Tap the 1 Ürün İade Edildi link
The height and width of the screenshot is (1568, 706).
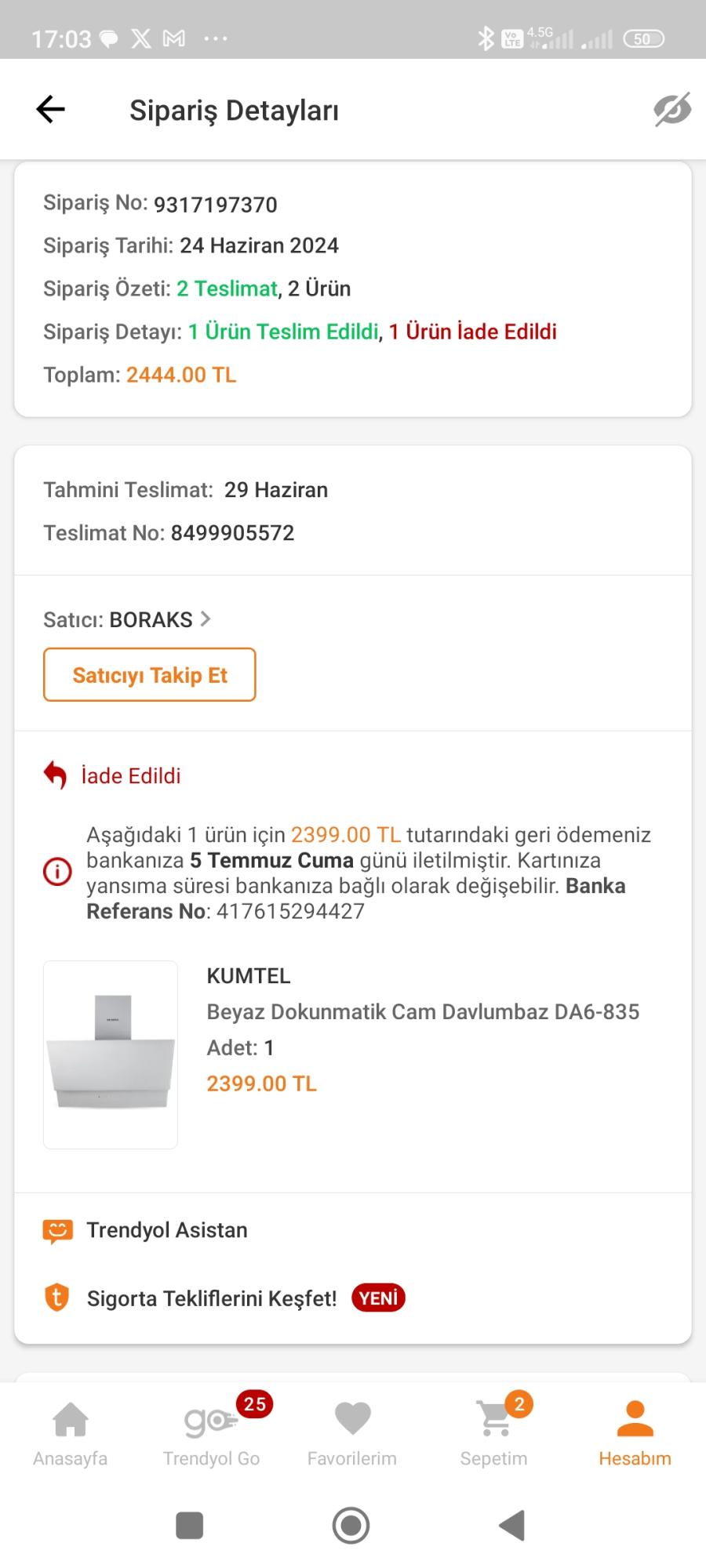pos(472,331)
